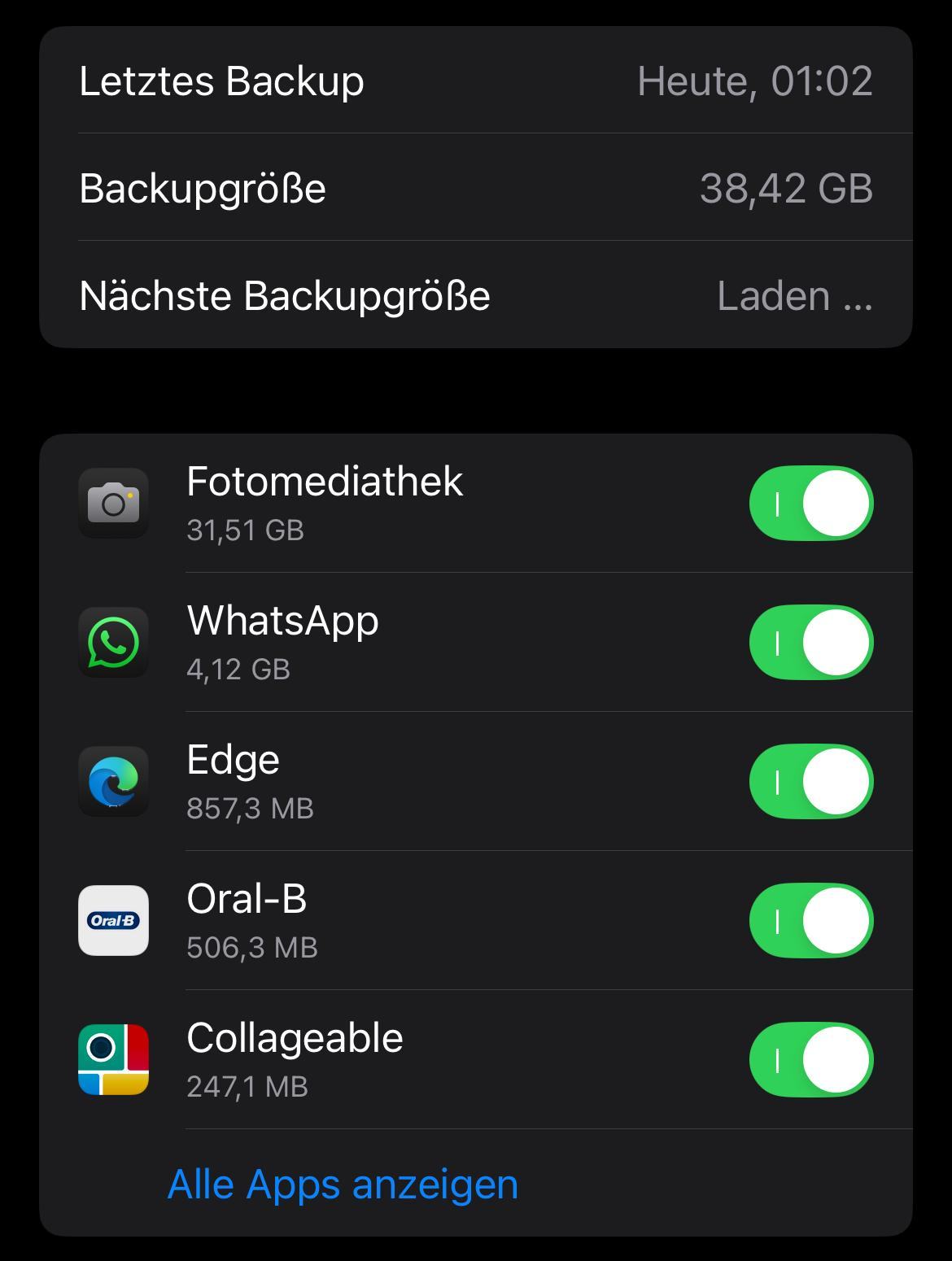This screenshot has width=952, height=1261.
Task: Disable backup for Fotomediathek
Action: (x=810, y=504)
